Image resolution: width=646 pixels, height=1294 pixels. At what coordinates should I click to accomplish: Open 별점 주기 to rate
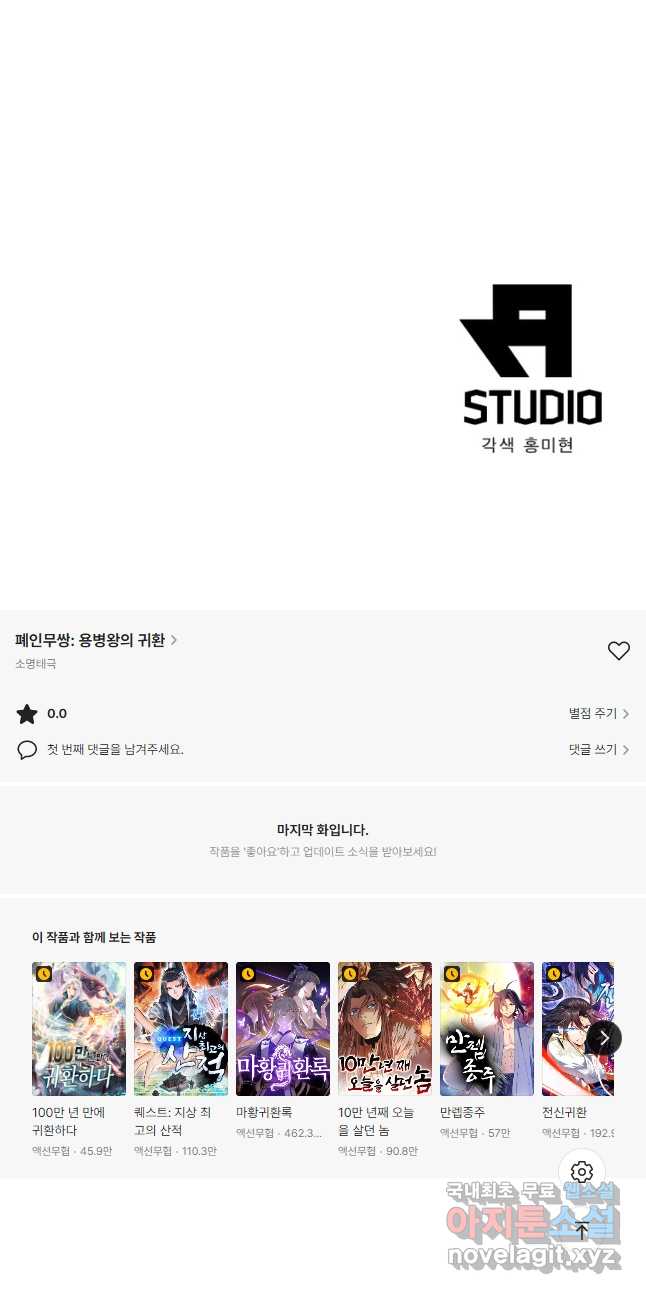point(598,714)
